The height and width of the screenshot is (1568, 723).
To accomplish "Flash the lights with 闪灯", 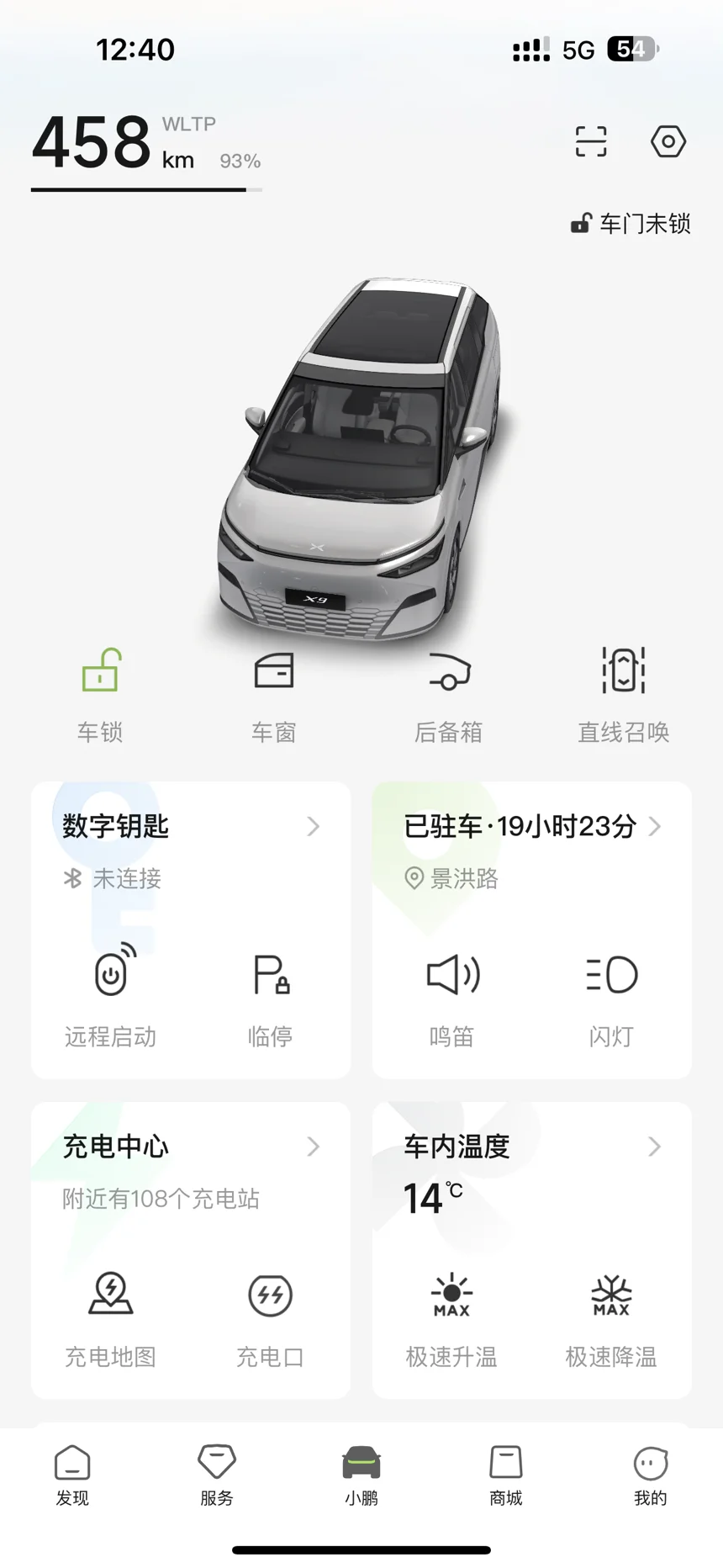I will 611,999.
